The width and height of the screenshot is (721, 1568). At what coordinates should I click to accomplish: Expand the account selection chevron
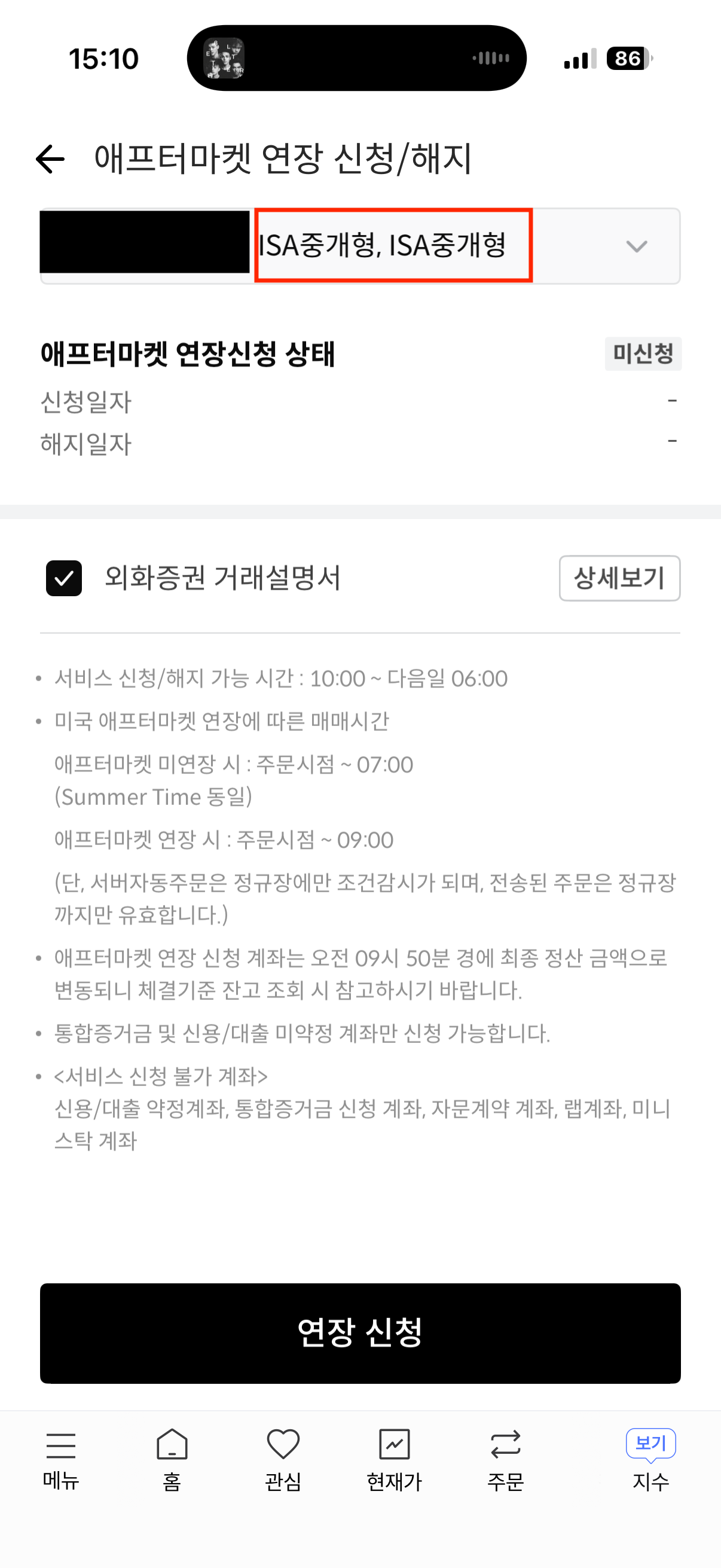[x=637, y=246]
